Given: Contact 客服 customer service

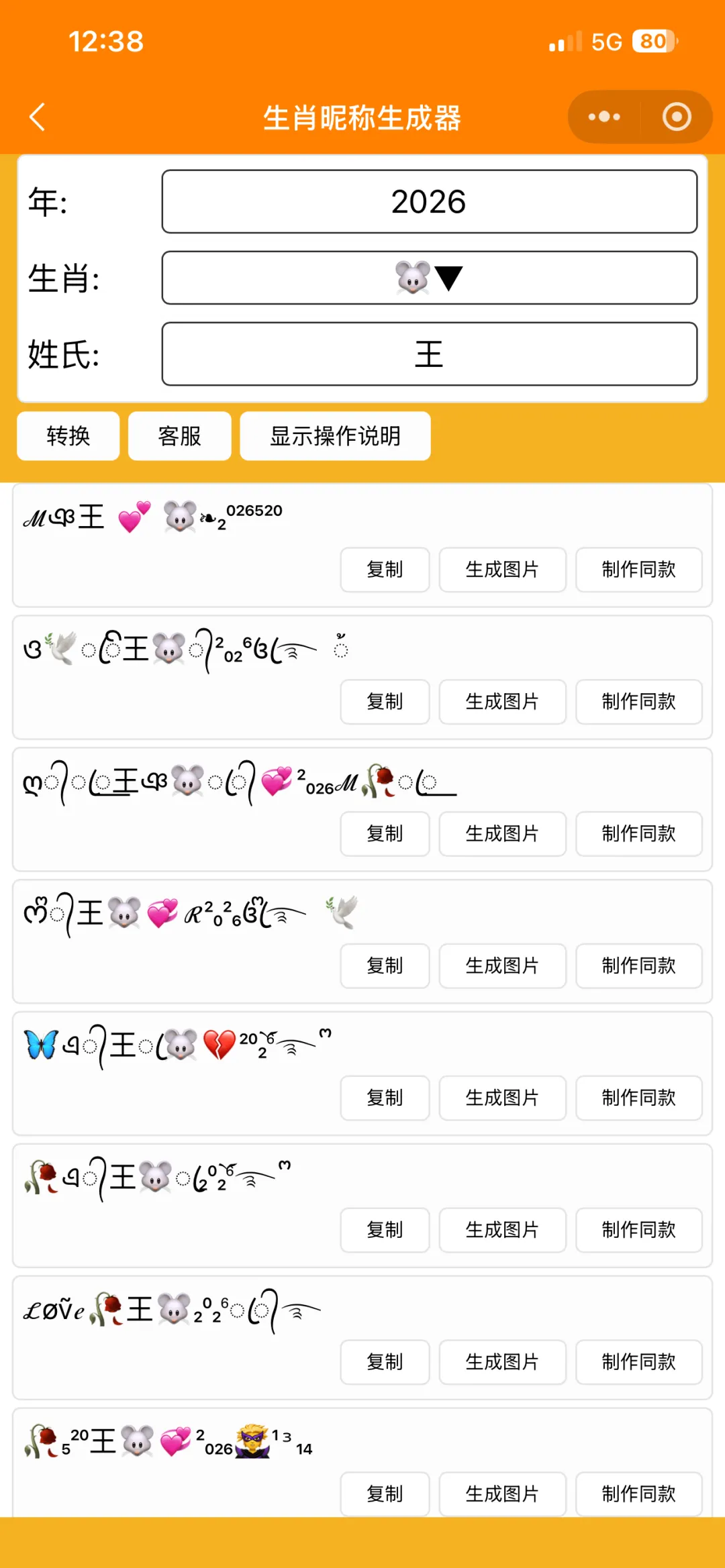Looking at the screenshot, I should (180, 436).
